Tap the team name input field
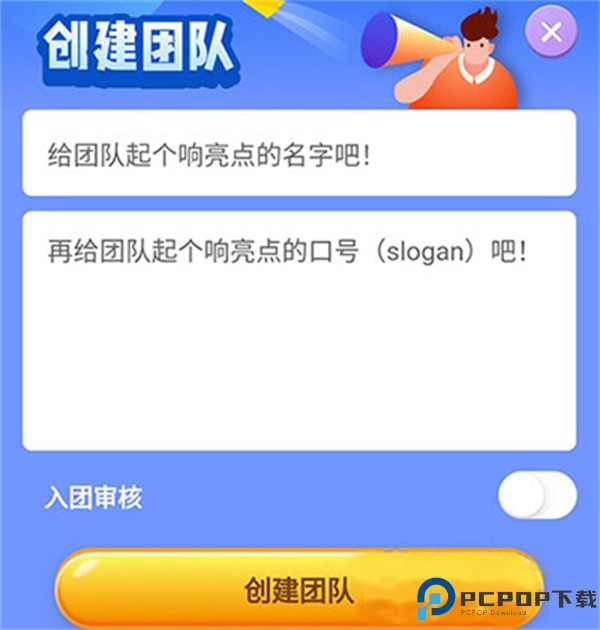The width and height of the screenshot is (600, 630). pyautogui.click(x=299, y=153)
